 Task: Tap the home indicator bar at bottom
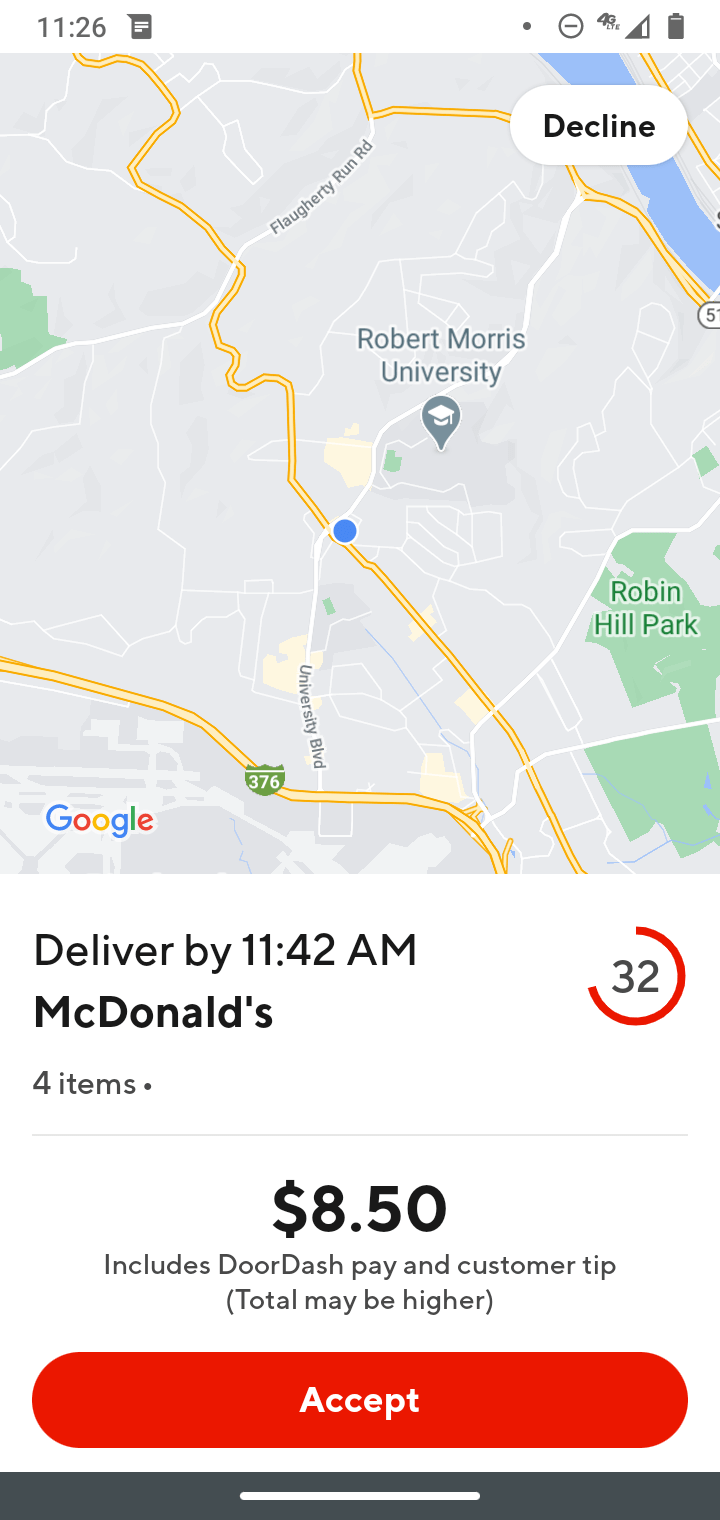[x=360, y=1496]
